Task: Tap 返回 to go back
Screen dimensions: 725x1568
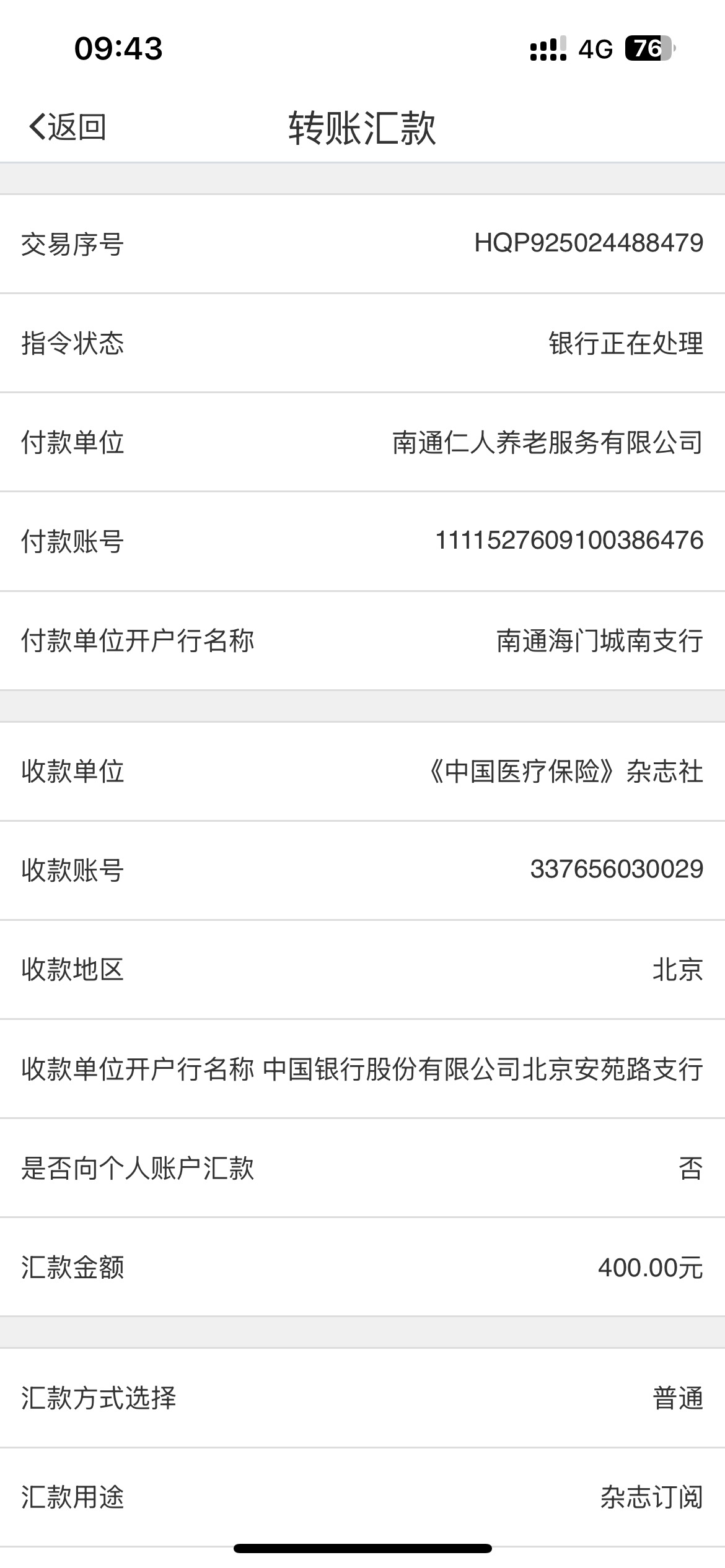Action: (68, 127)
